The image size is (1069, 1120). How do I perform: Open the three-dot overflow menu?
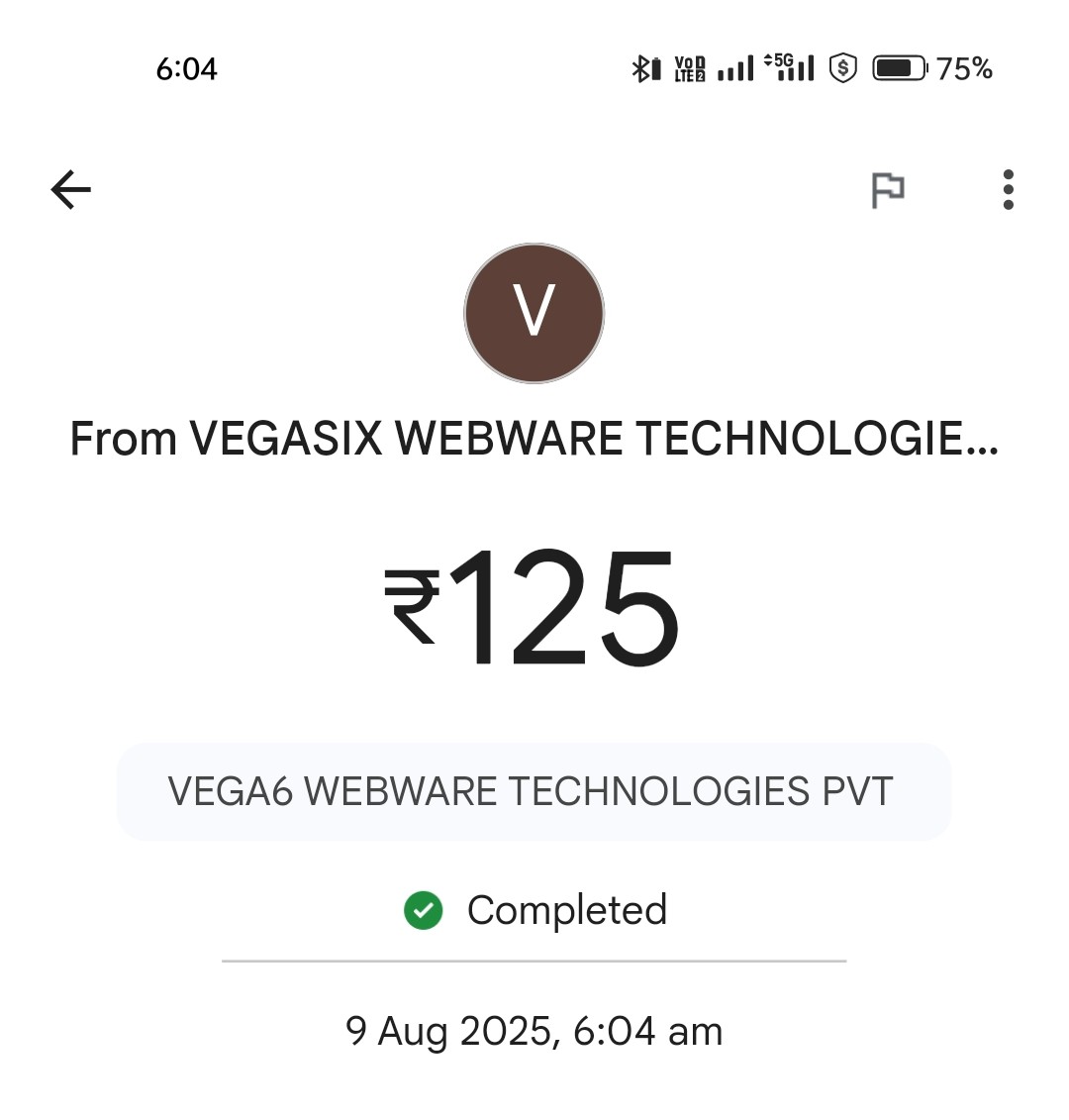(x=1008, y=189)
